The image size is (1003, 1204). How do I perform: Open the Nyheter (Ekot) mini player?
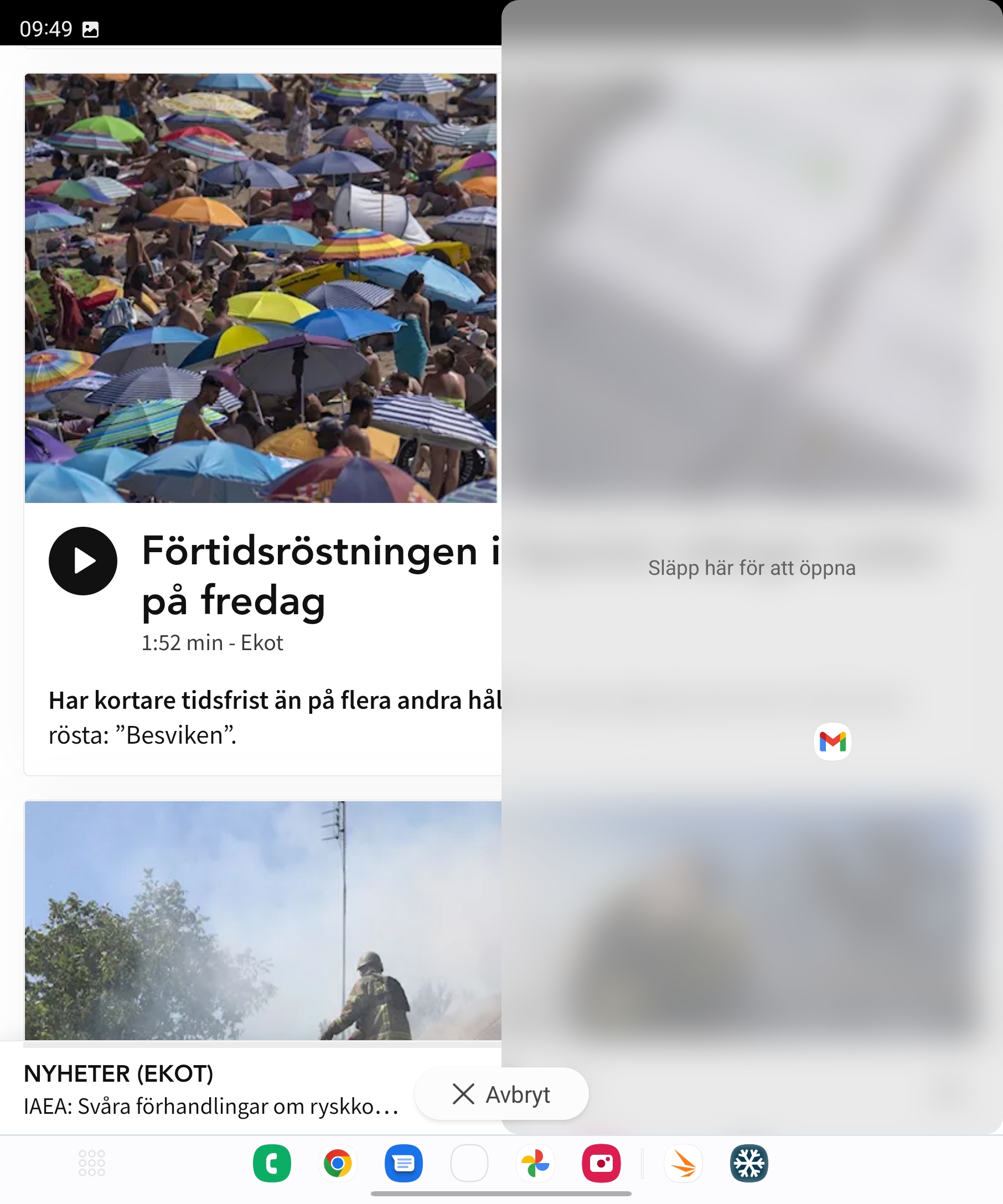210,1091
